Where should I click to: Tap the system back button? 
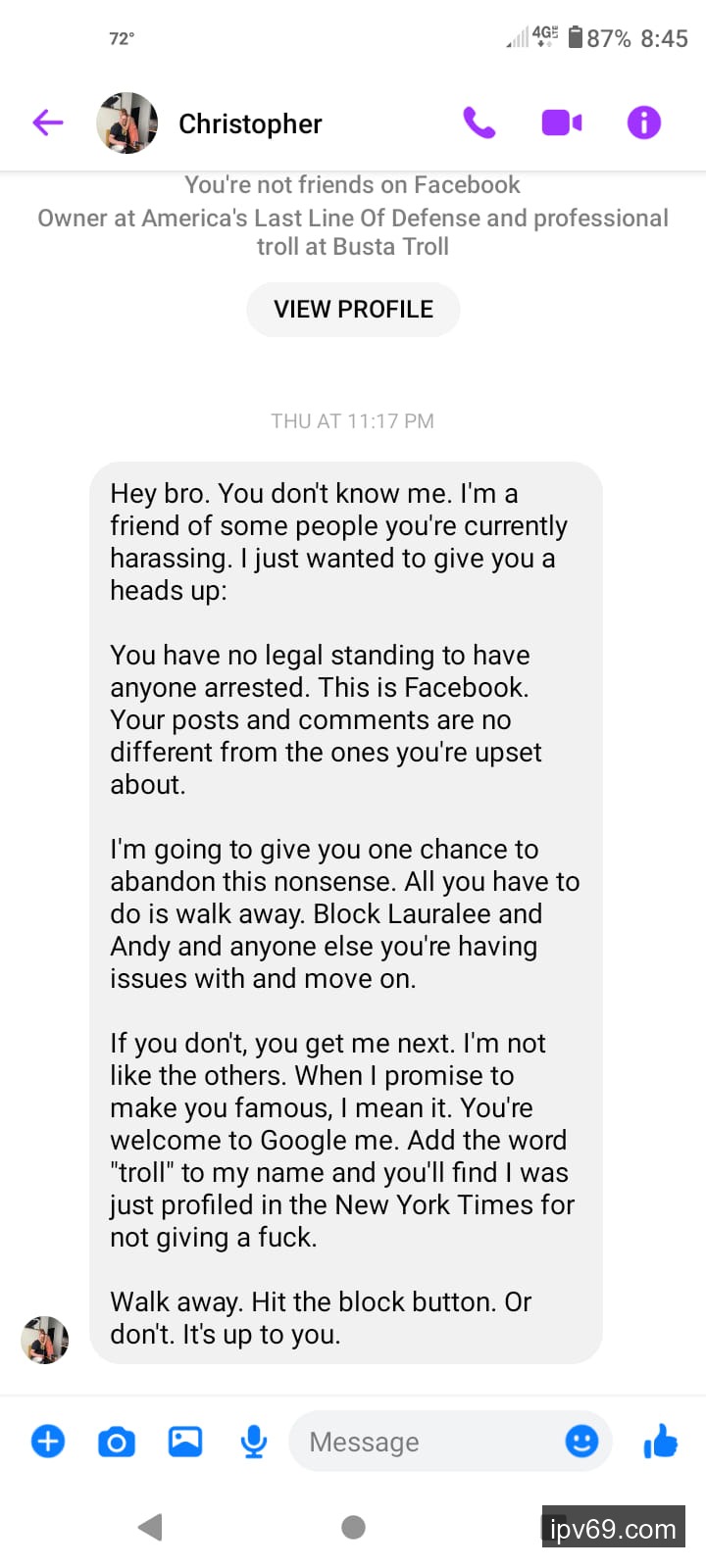(150, 1527)
